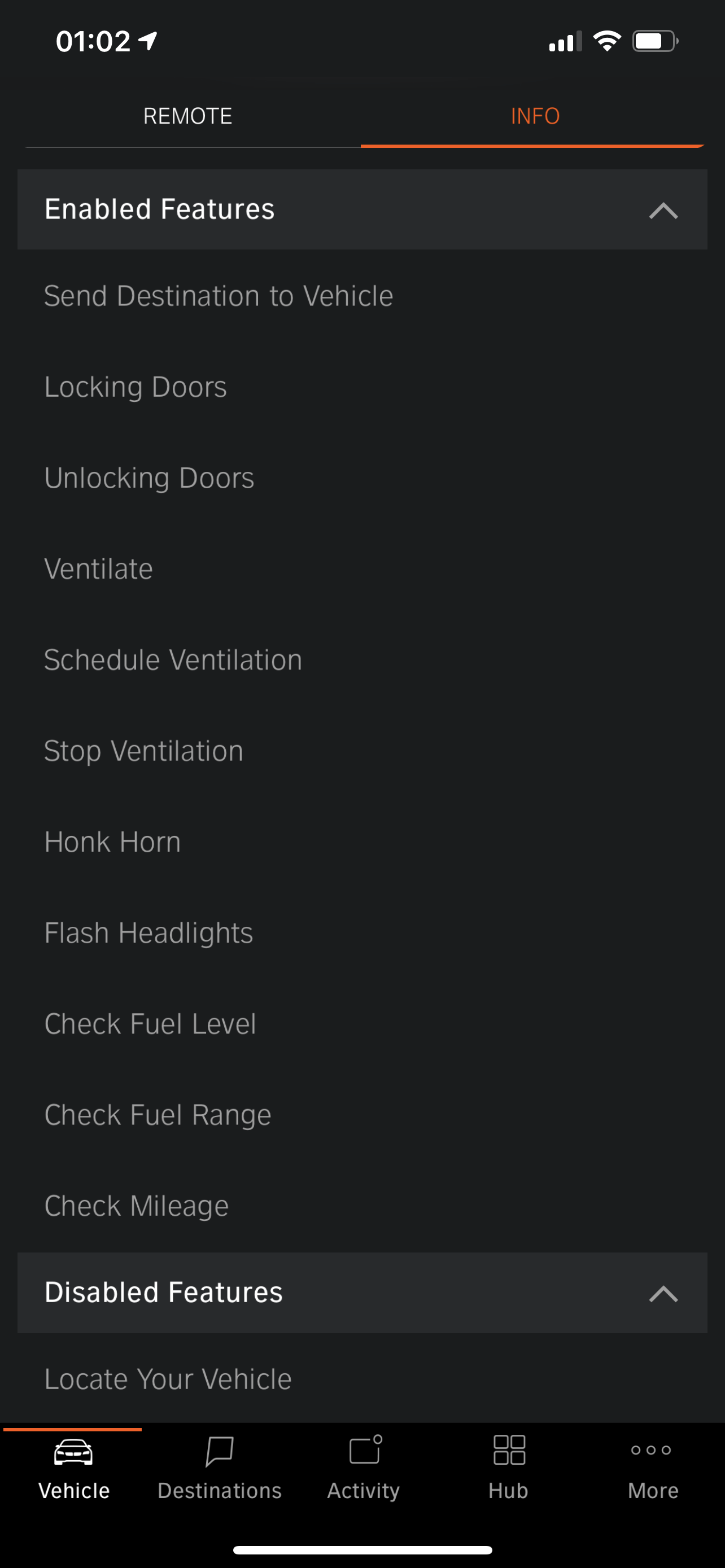Open the More menu tab
The width and height of the screenshot is (725, 1568).
653,1468
